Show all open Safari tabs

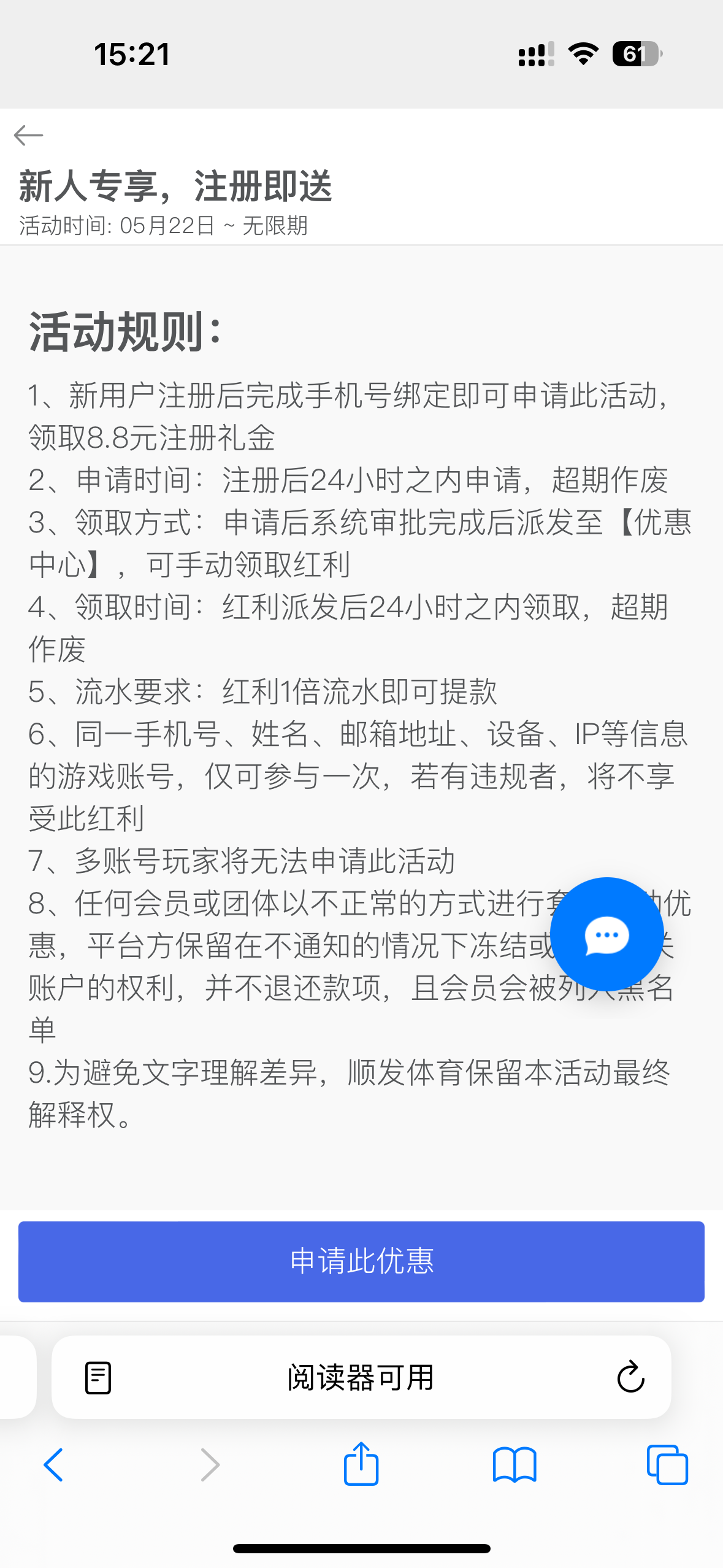pos(667,1465)
